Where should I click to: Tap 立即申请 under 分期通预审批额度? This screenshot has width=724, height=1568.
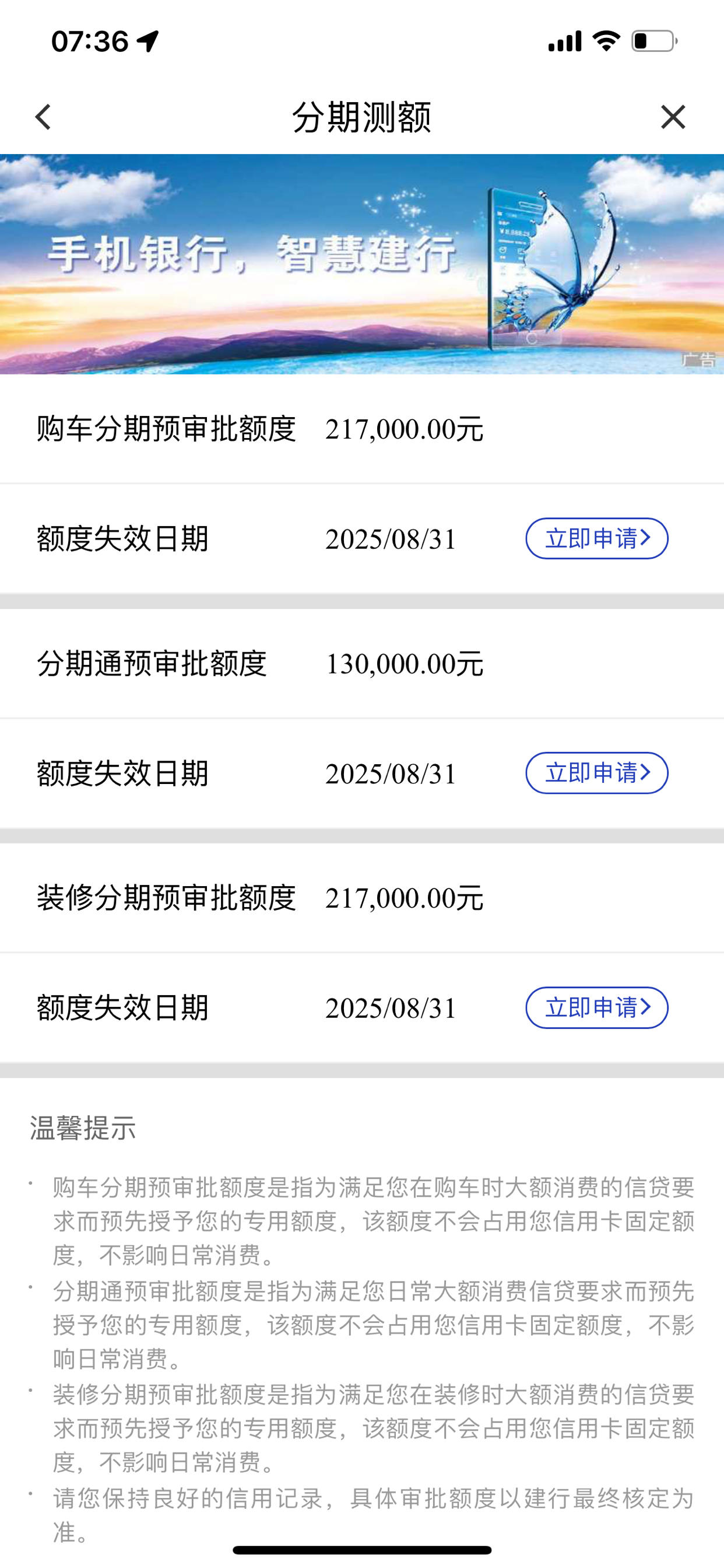597,773
